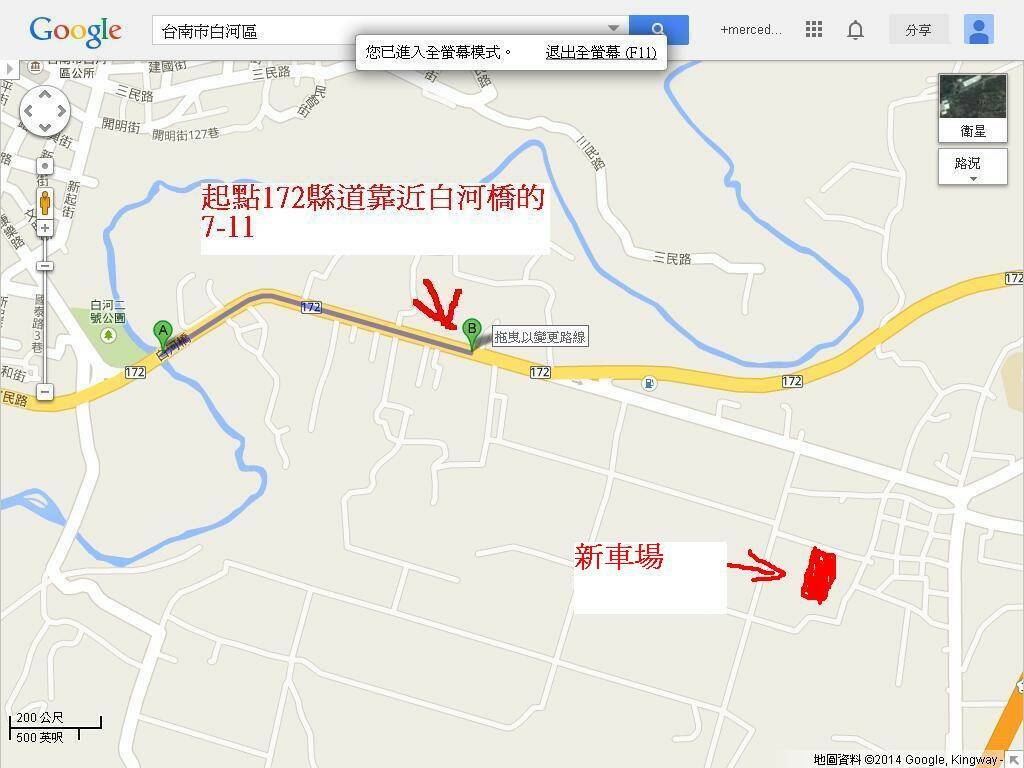Tap the 分享 share button
The image size is (1024, 768).
pos(918,30)
